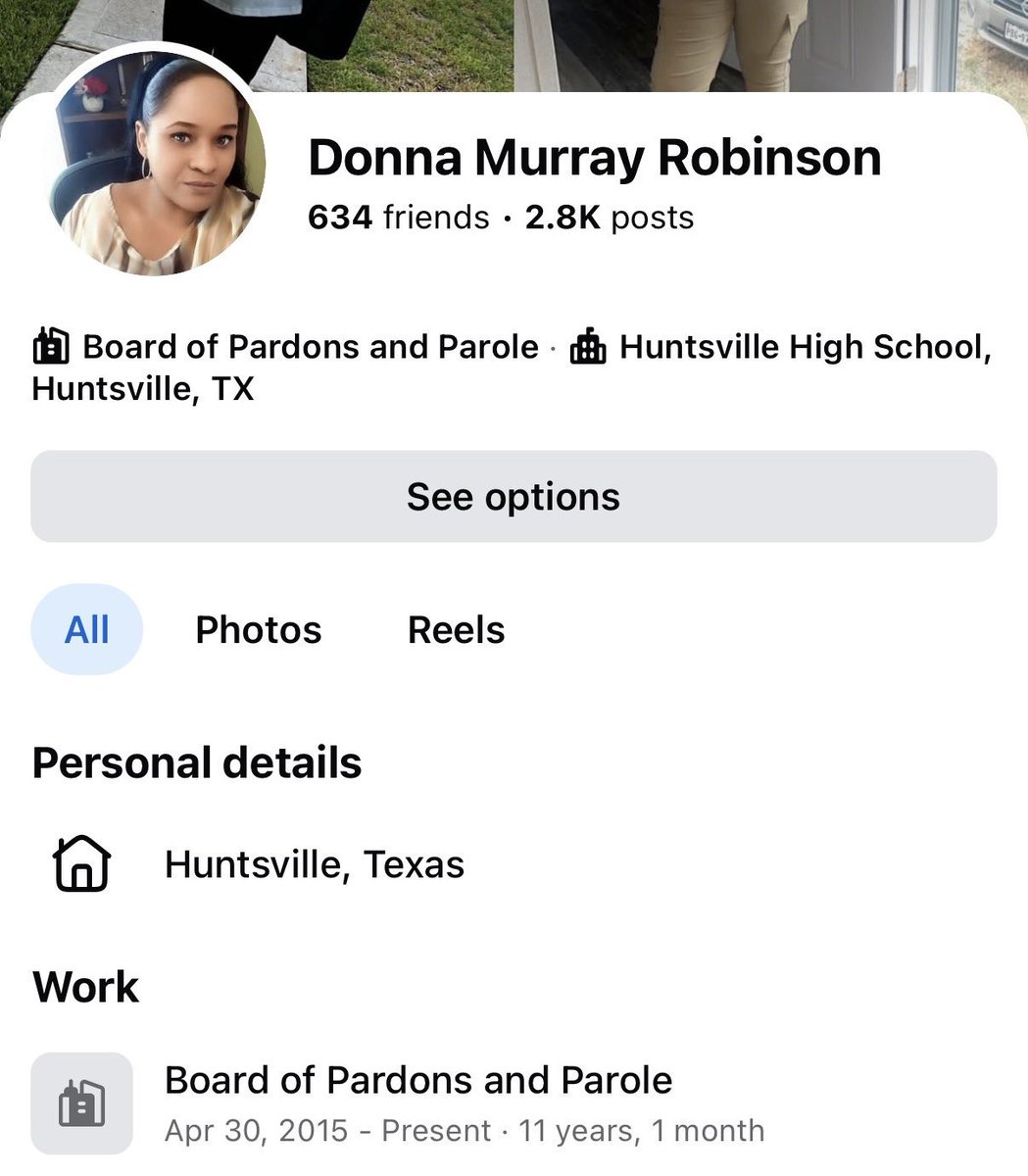Tap the See options button
This screenshot has height=1176, width=1028.
pyautogui.click(x=514, y=497)
